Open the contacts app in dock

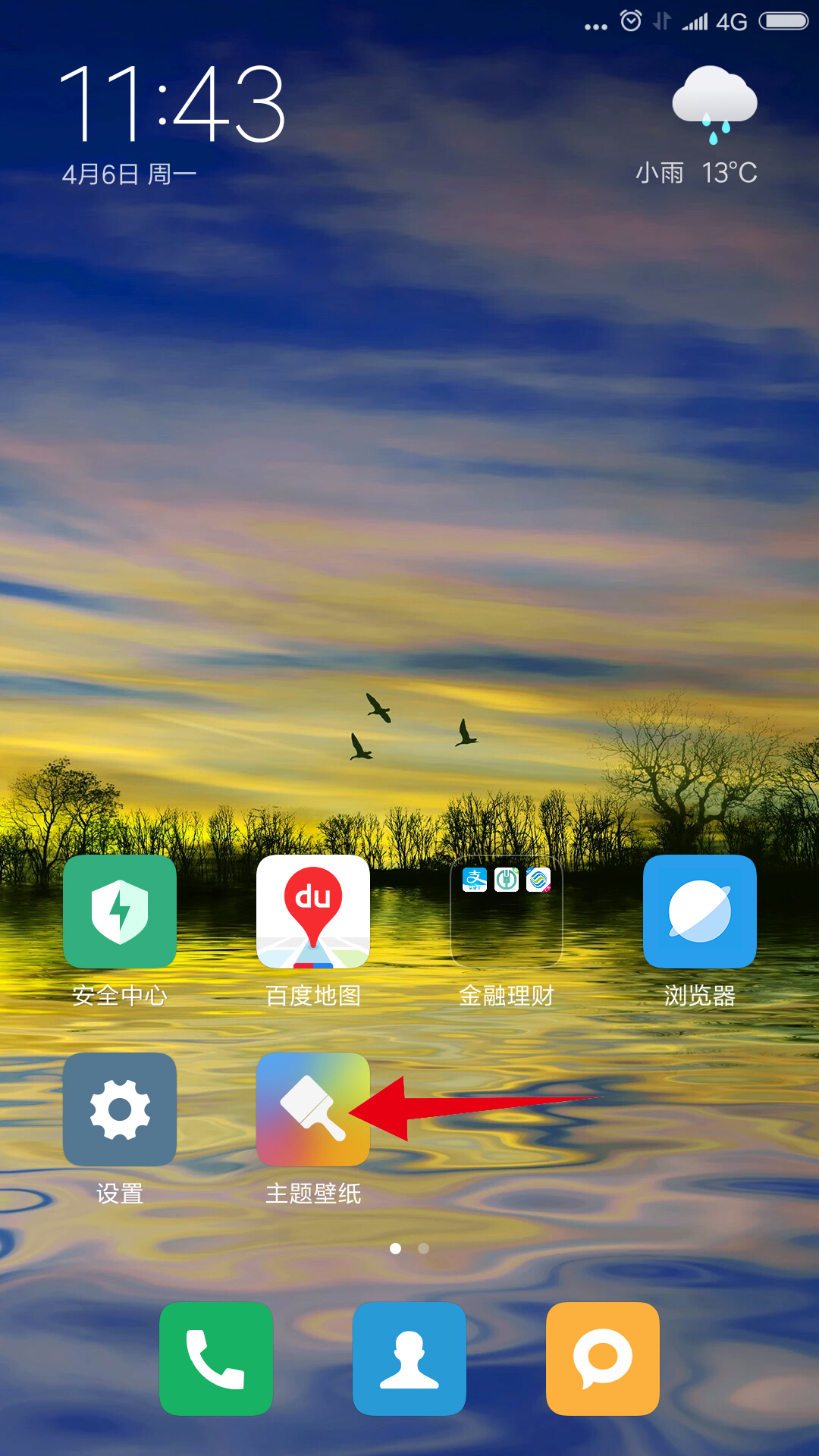(409, 1358)
